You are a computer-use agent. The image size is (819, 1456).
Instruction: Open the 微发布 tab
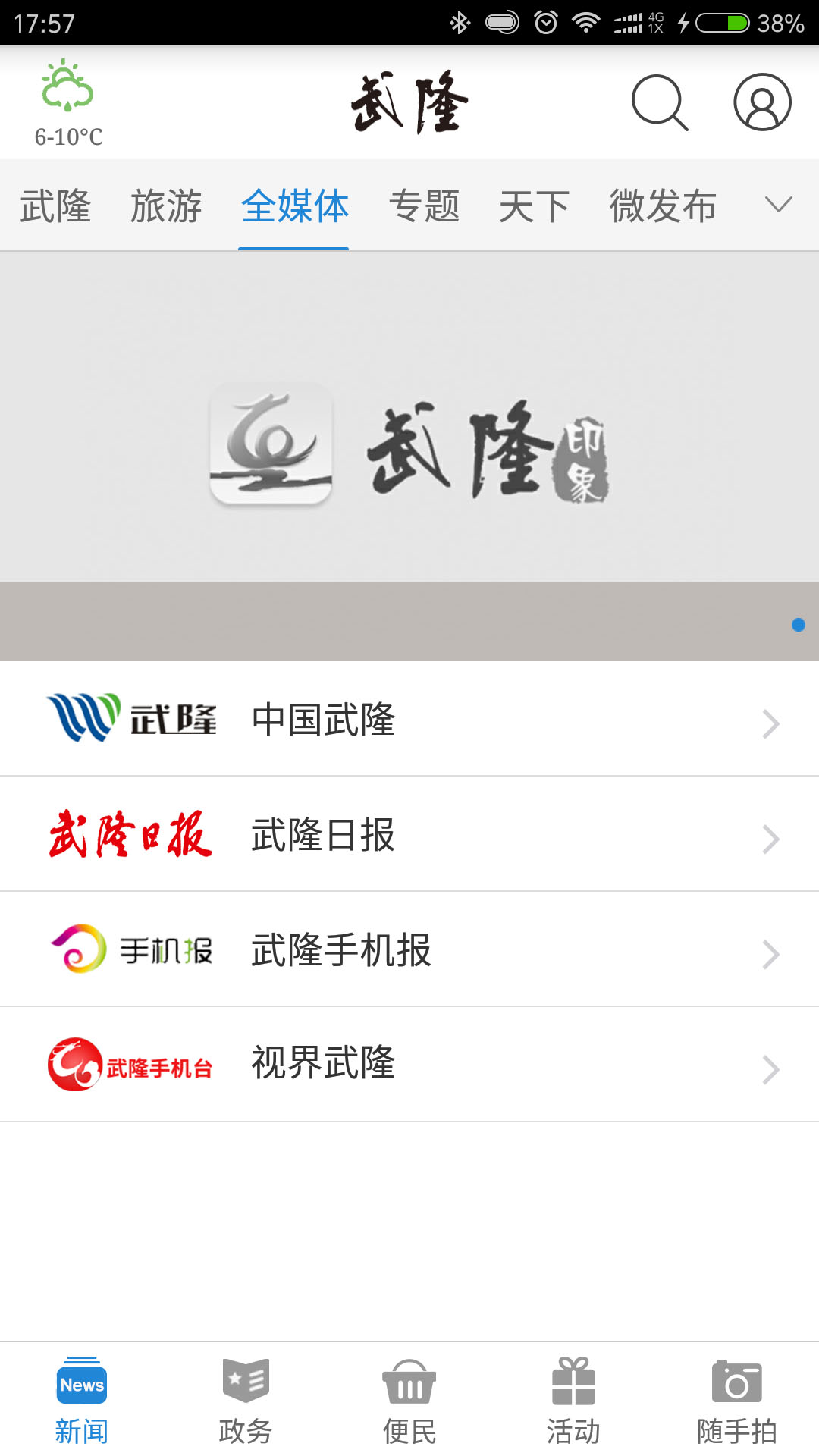663,205
